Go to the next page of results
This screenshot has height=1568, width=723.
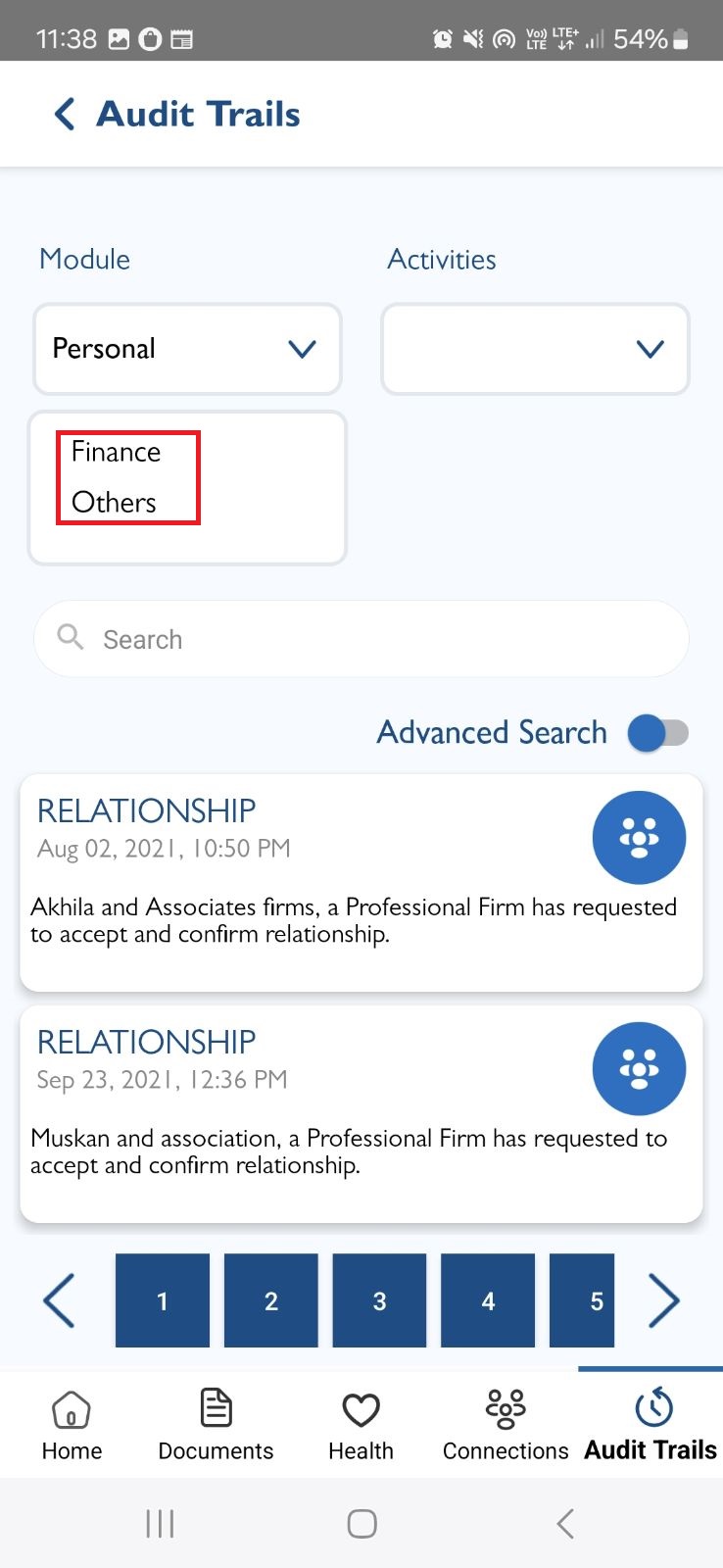pos(664,1300)
